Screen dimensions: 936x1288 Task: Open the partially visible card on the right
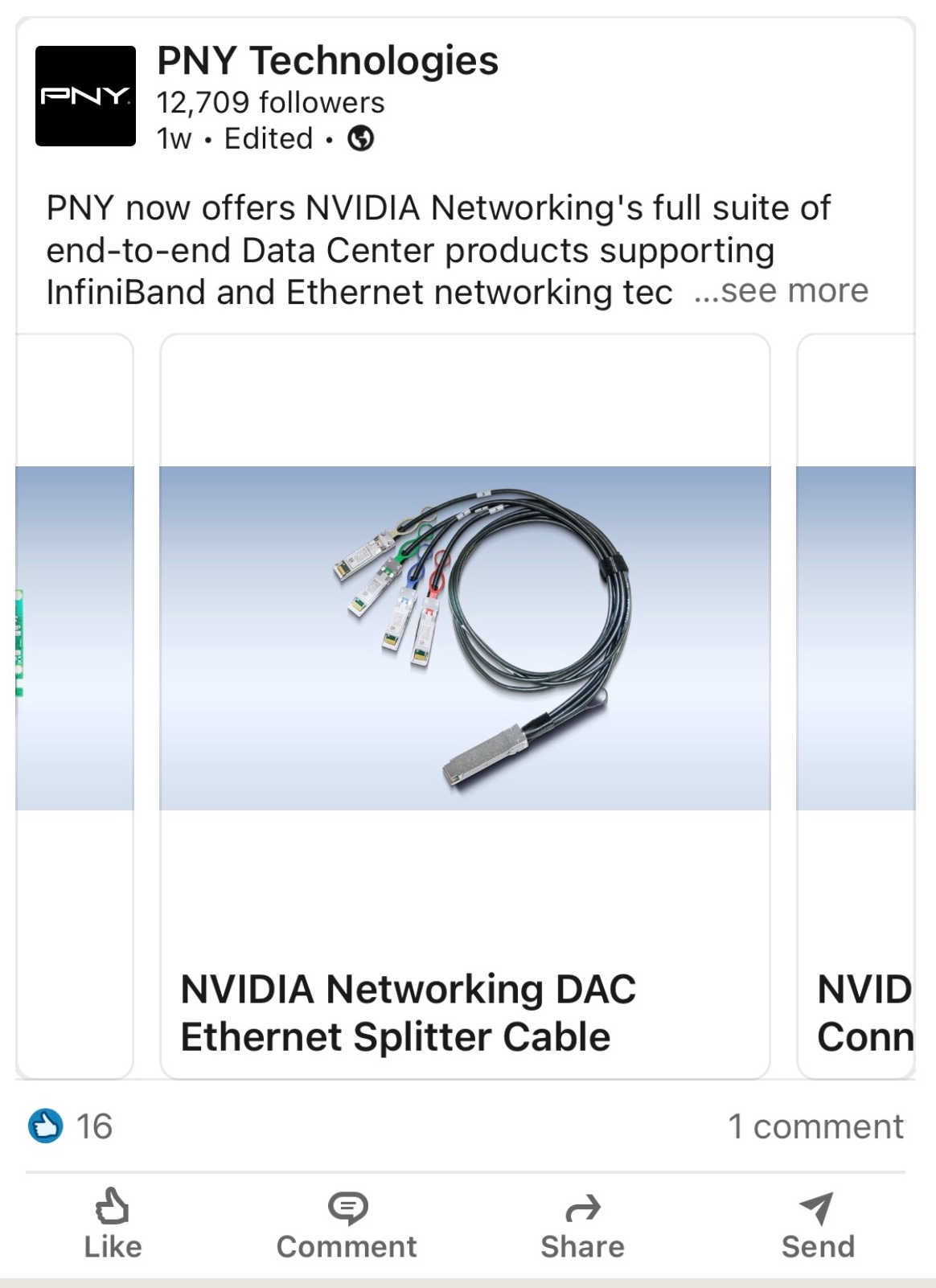click(x=856, y=706)
